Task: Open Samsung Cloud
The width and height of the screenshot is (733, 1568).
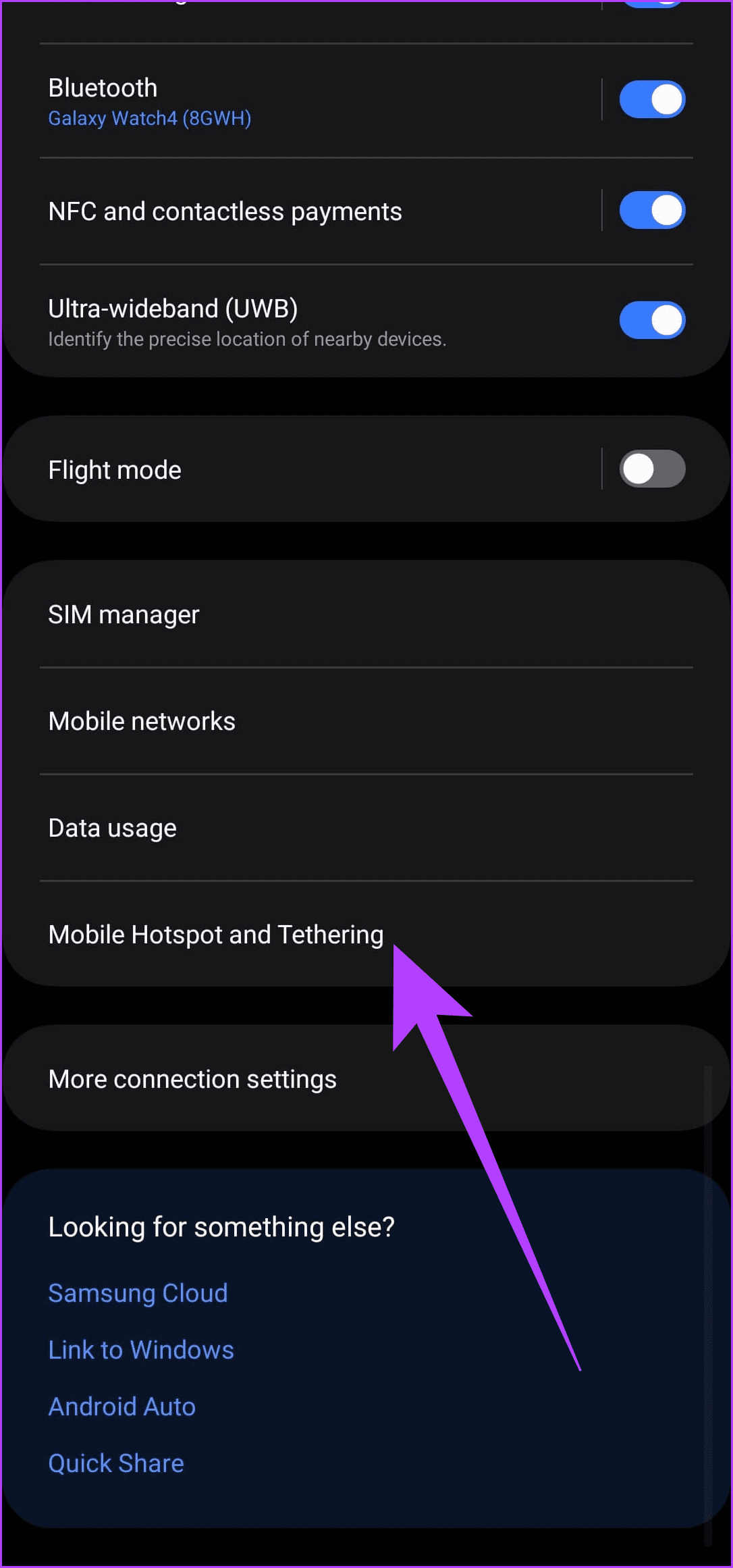Action: coord(138,1292)
